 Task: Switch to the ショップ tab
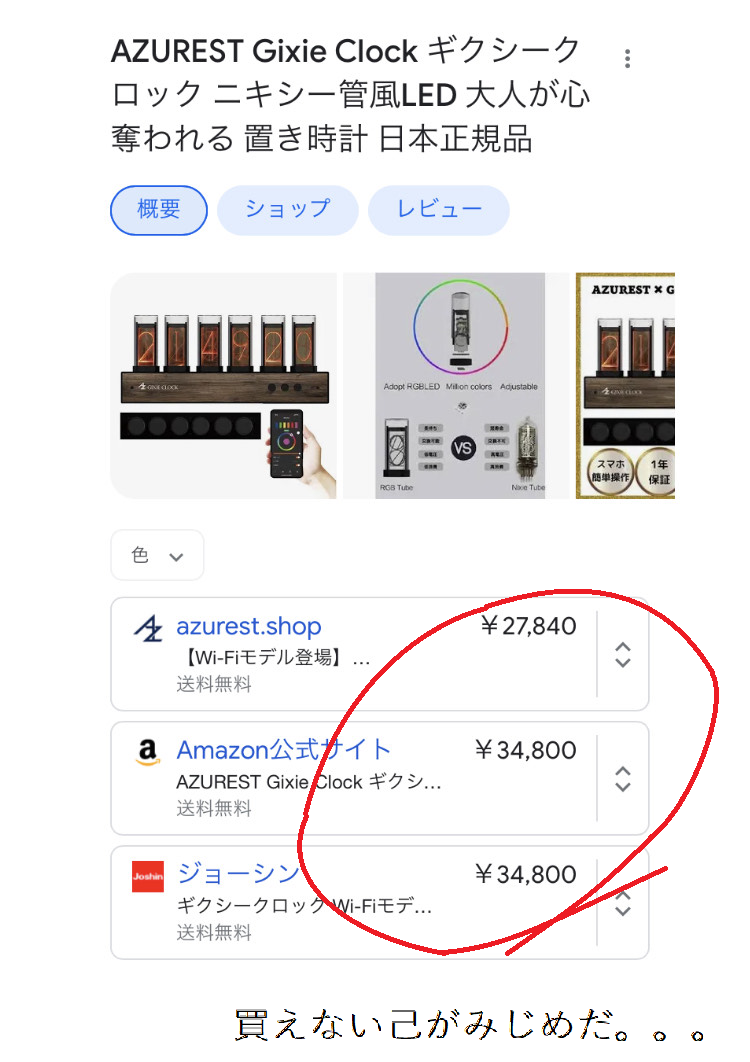click(287, 210)
